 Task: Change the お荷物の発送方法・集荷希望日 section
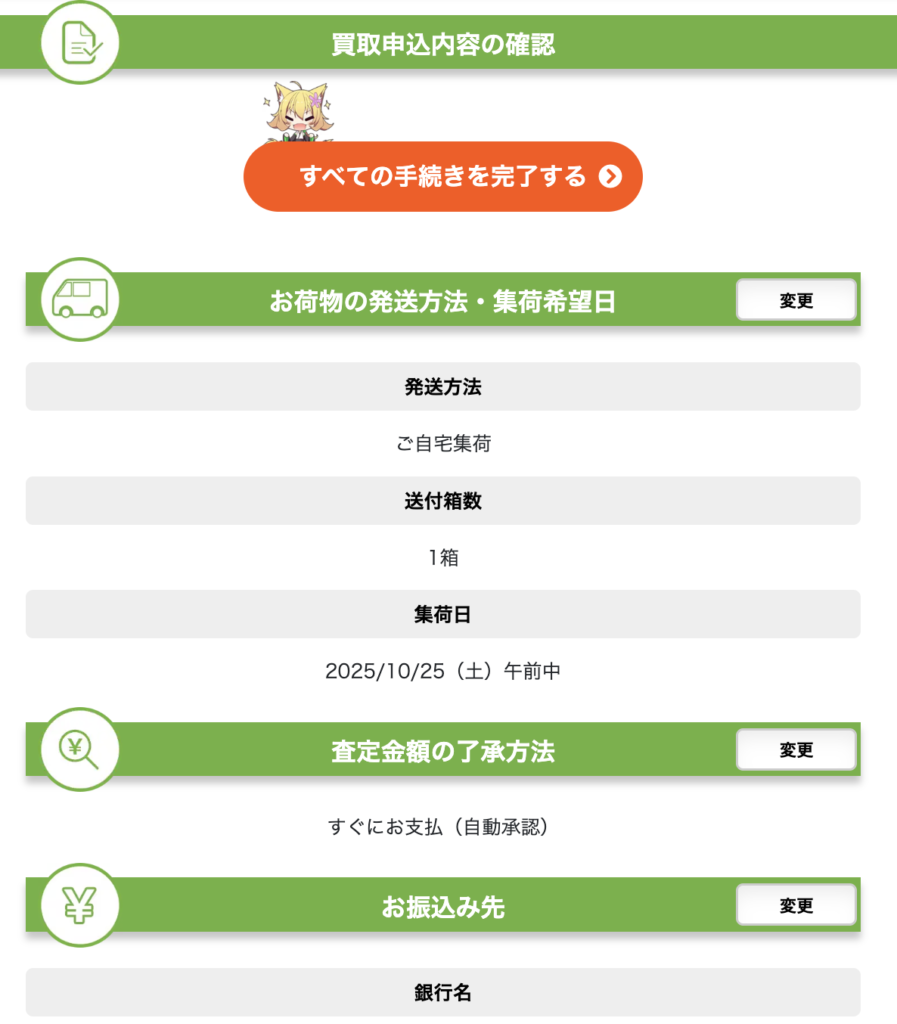click(796, 300)
